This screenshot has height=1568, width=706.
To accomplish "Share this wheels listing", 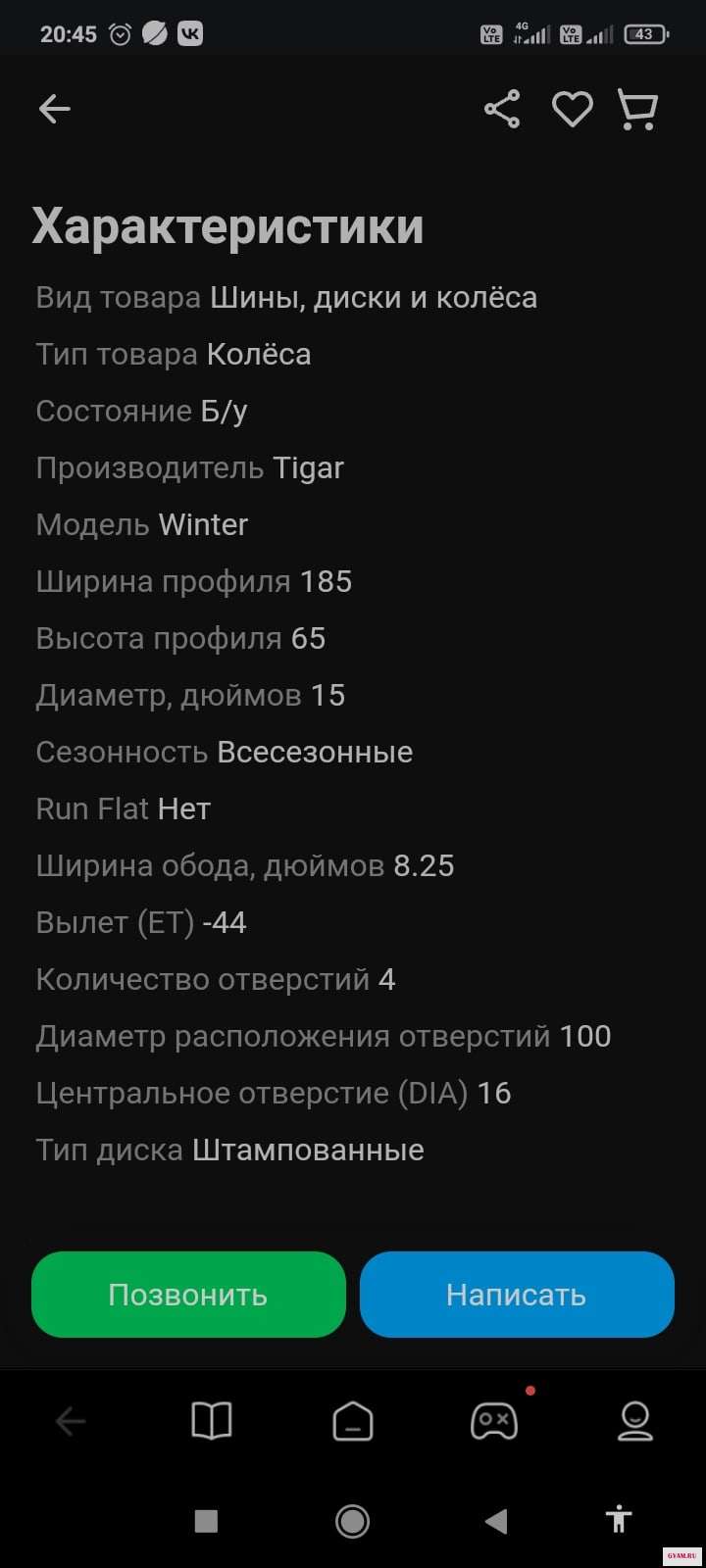I will pos(502,109).
